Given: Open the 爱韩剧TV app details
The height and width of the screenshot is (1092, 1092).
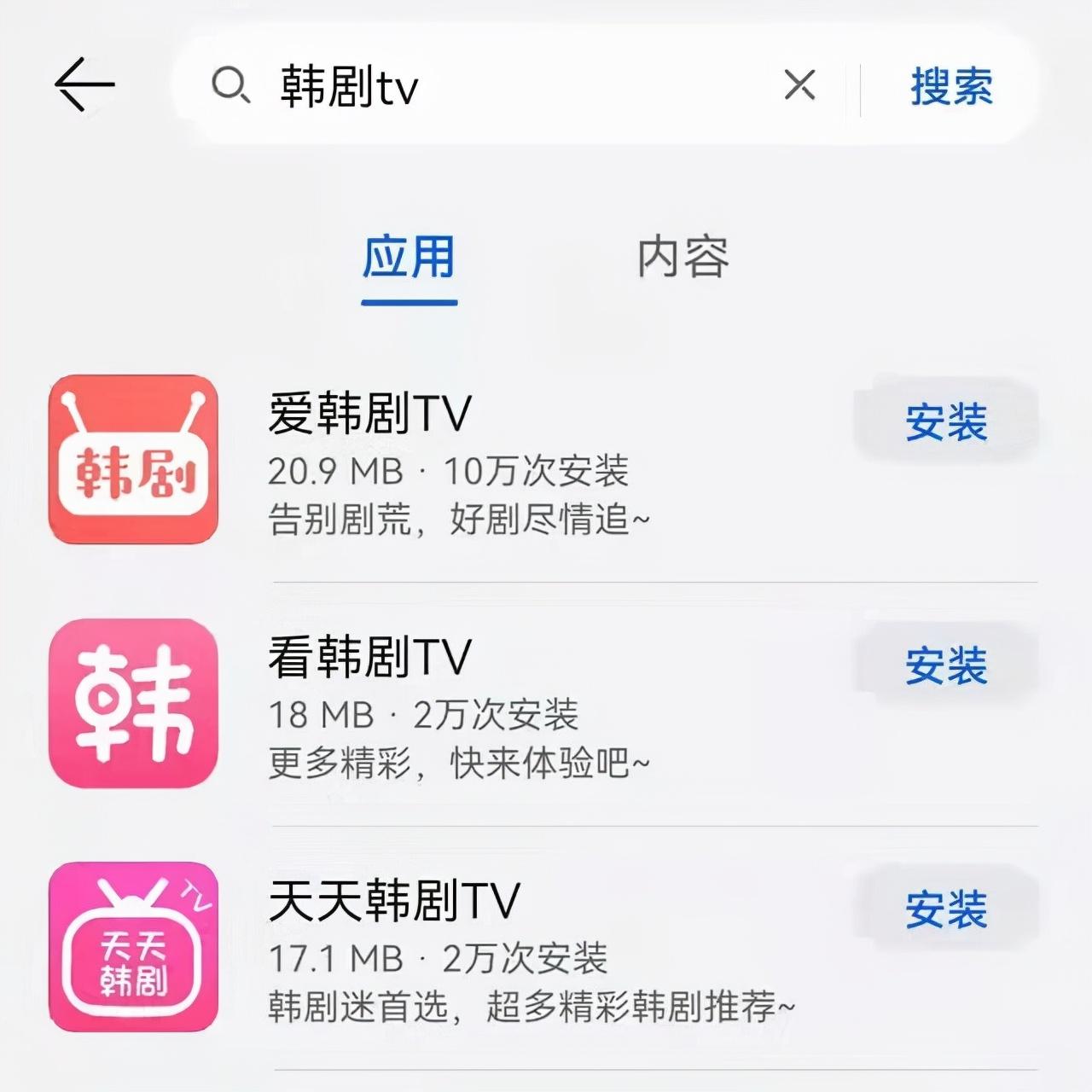Looking at the screenshot, I should [369, 413].
